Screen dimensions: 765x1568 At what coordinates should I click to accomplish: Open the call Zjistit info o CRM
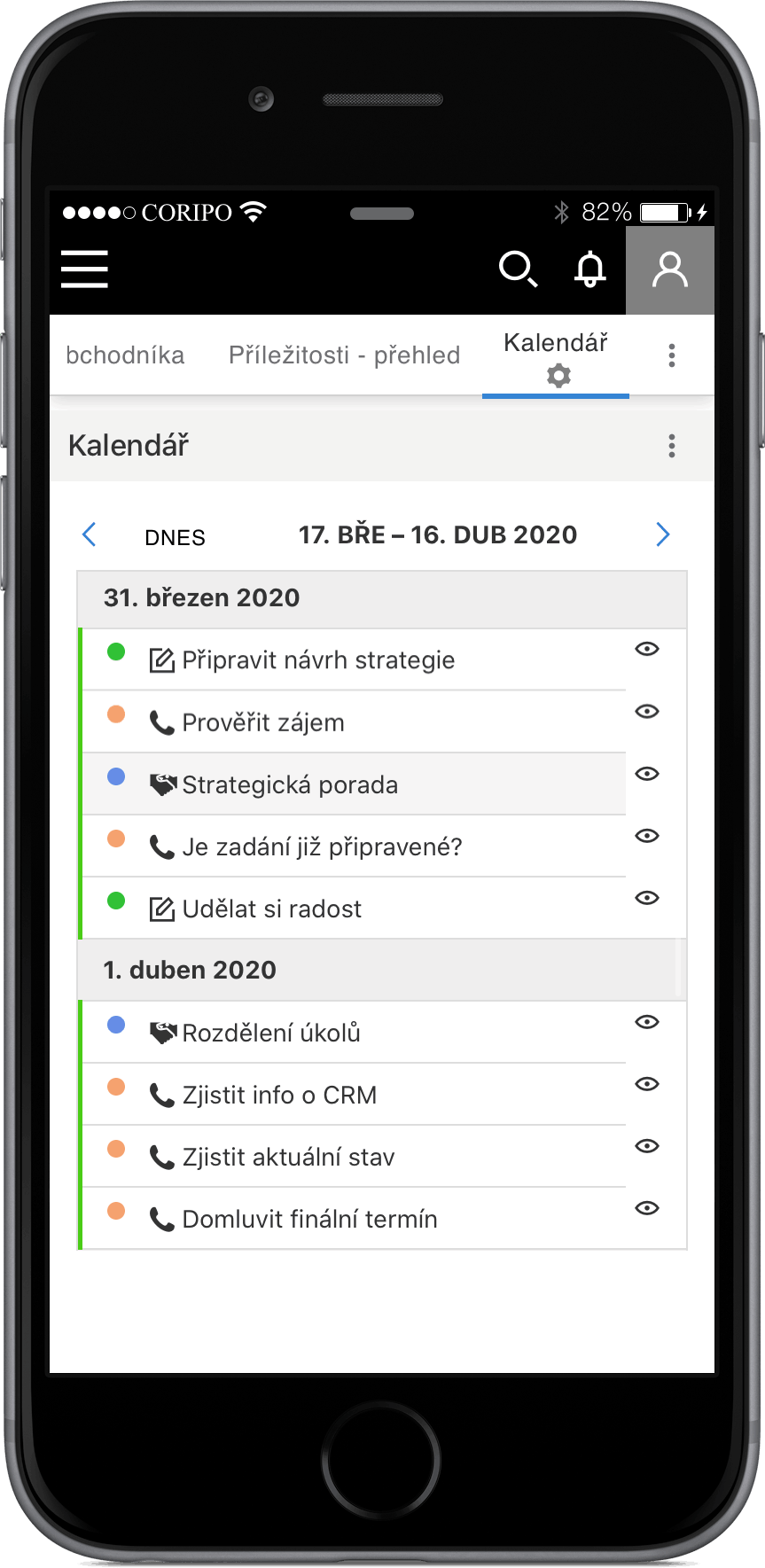pyautogui.click(x=279, y=1095)
